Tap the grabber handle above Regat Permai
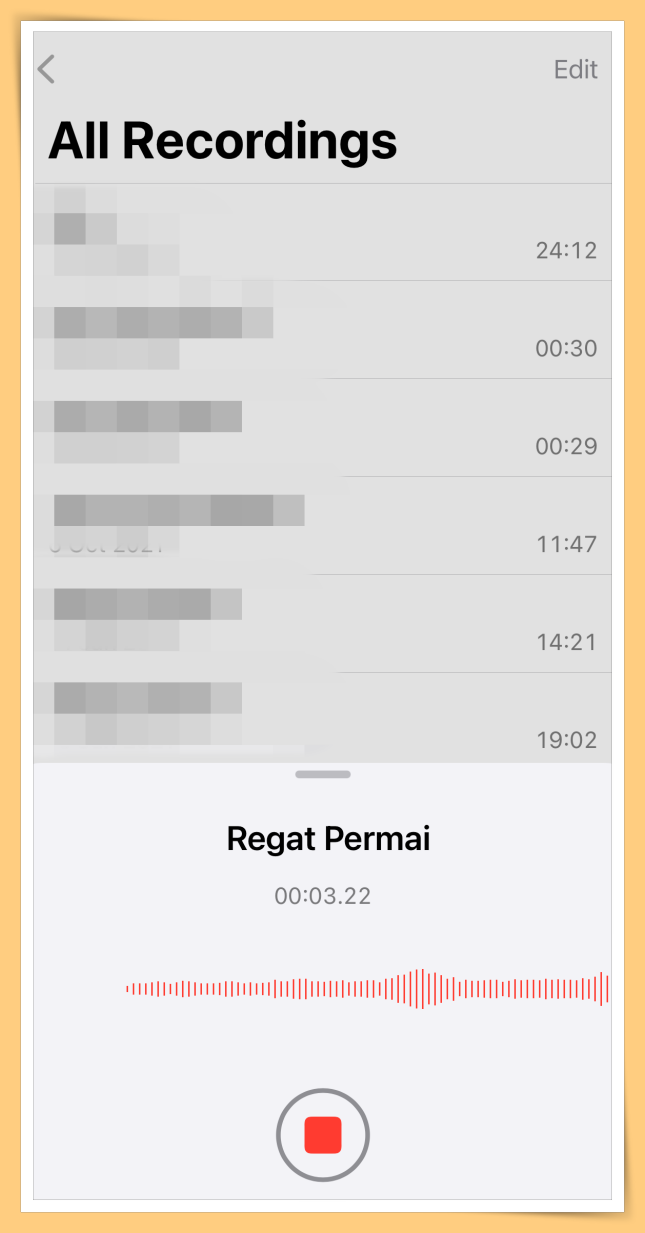The width and height of the screenshot is (645, 1233). pos(323,774)
